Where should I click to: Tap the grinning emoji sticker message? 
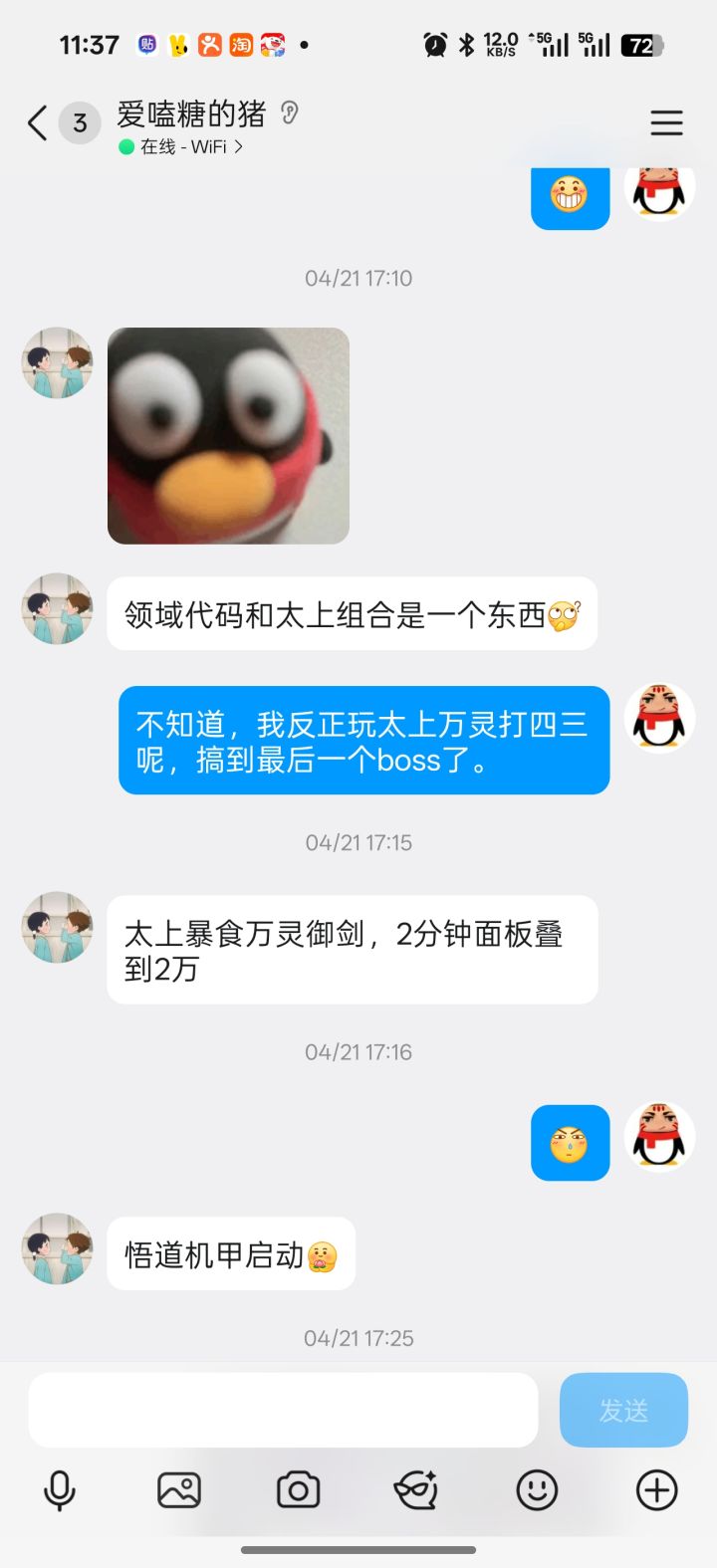coord(570,196)
